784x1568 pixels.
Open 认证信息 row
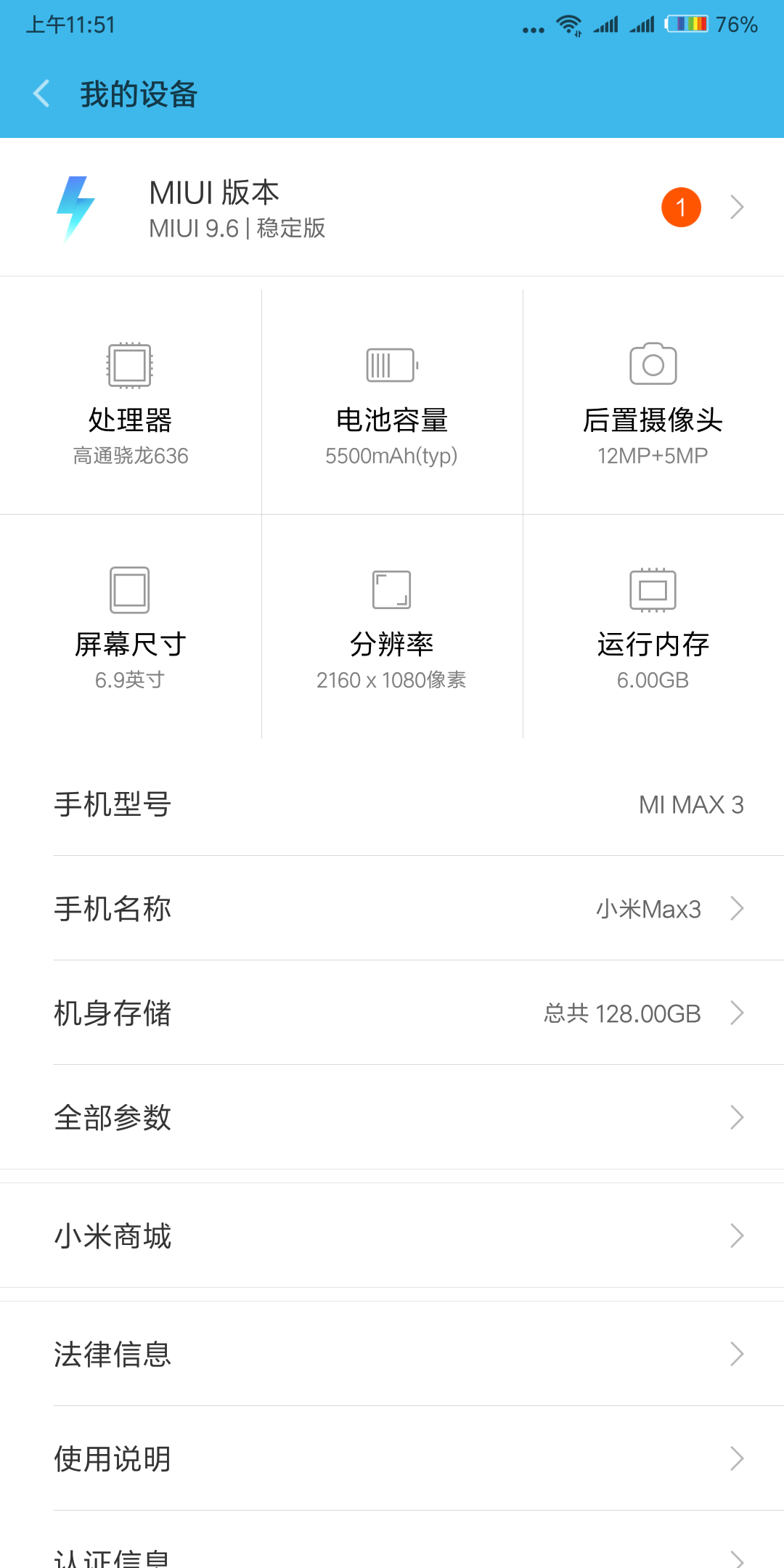[392, 1553]
